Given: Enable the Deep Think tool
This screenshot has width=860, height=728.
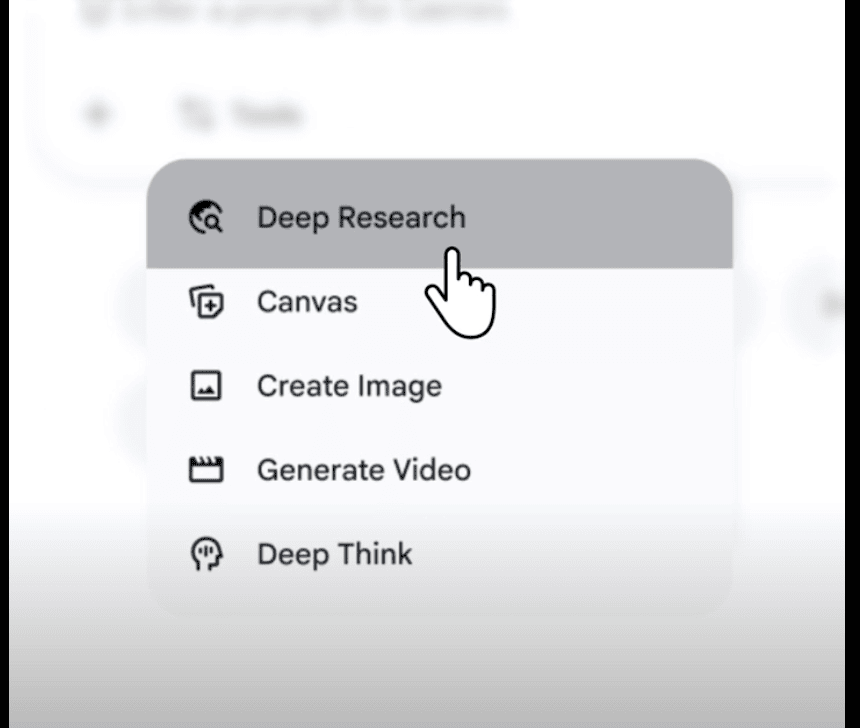Looking at the screenshot, I should [x=334, y=554].
